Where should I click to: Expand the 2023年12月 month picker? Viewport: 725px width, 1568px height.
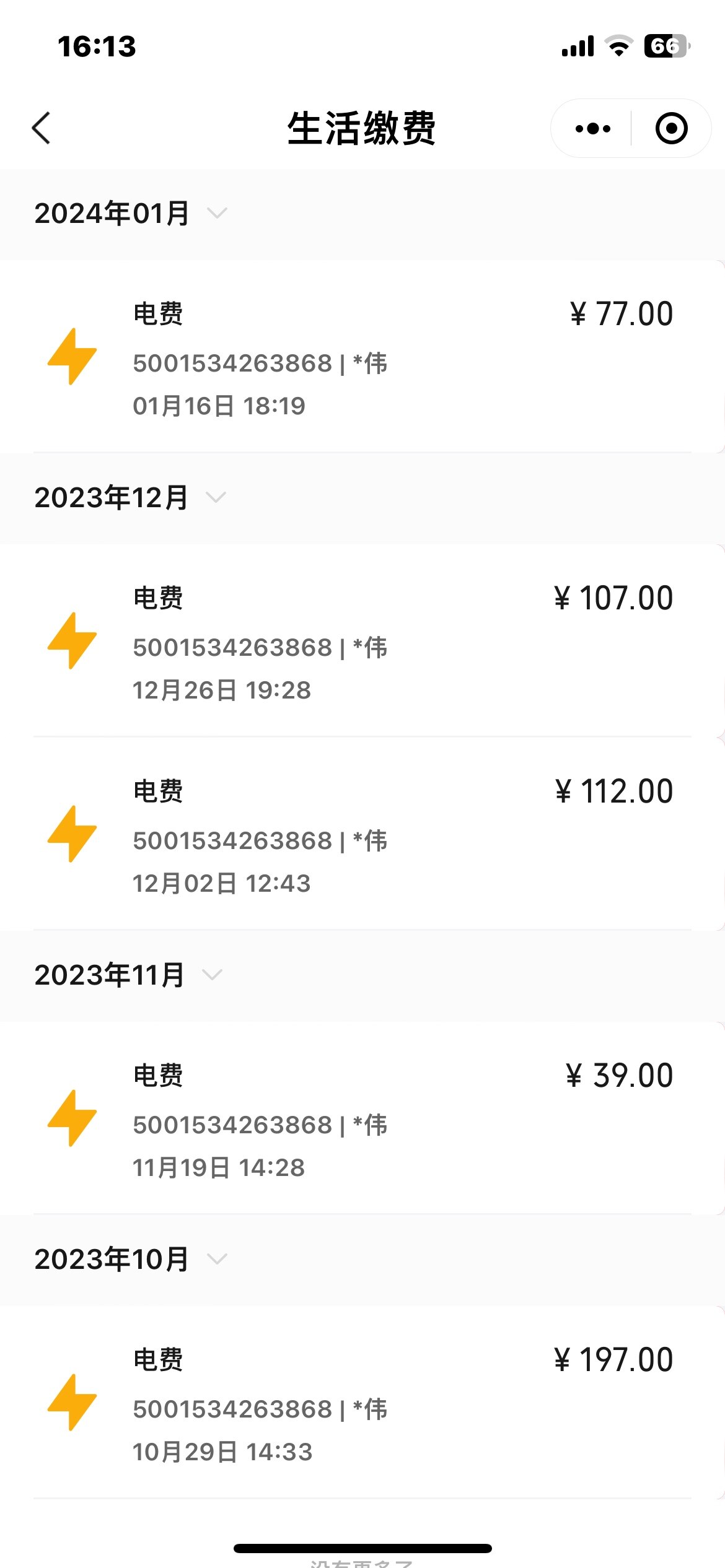click(x=130, y=498)
